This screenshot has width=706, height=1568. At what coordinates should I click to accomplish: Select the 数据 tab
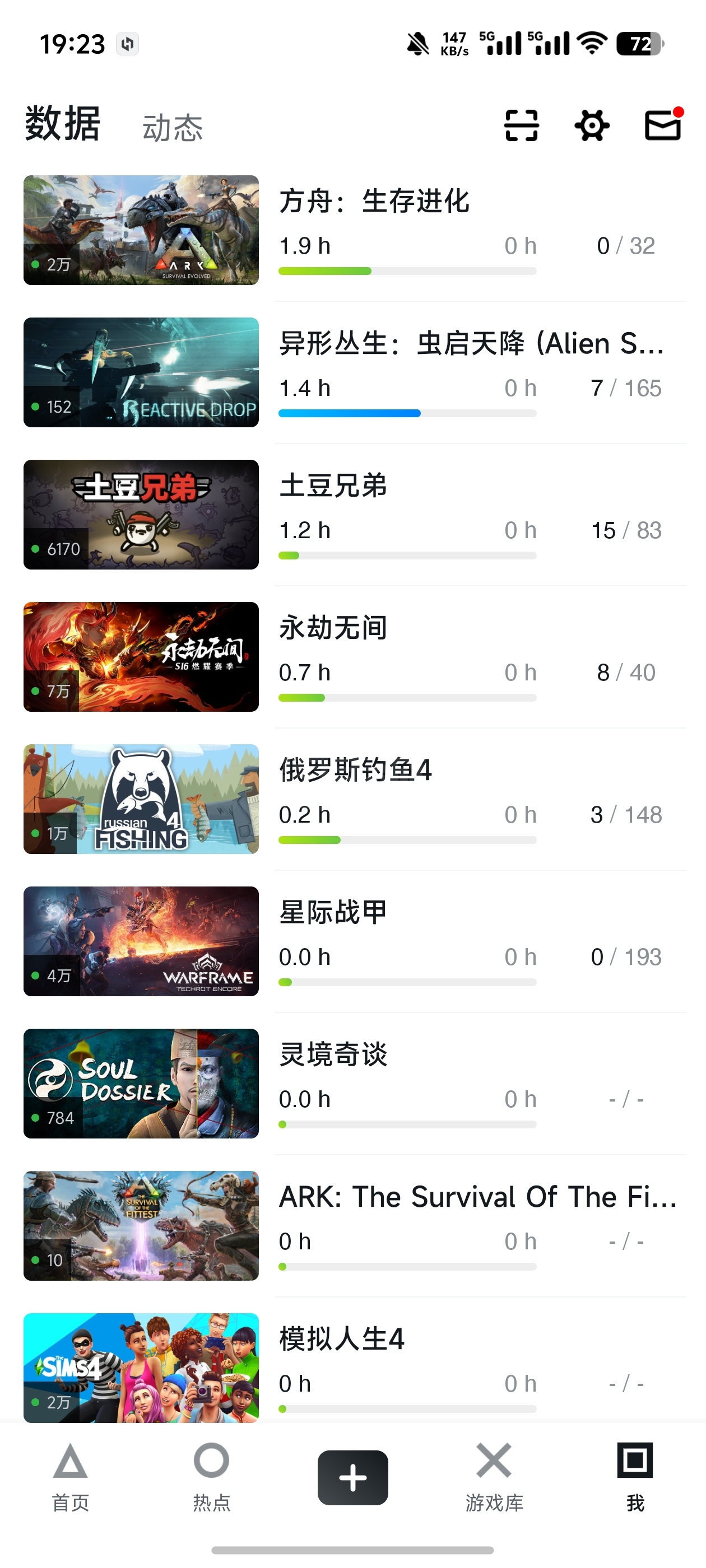coord(62,124)
